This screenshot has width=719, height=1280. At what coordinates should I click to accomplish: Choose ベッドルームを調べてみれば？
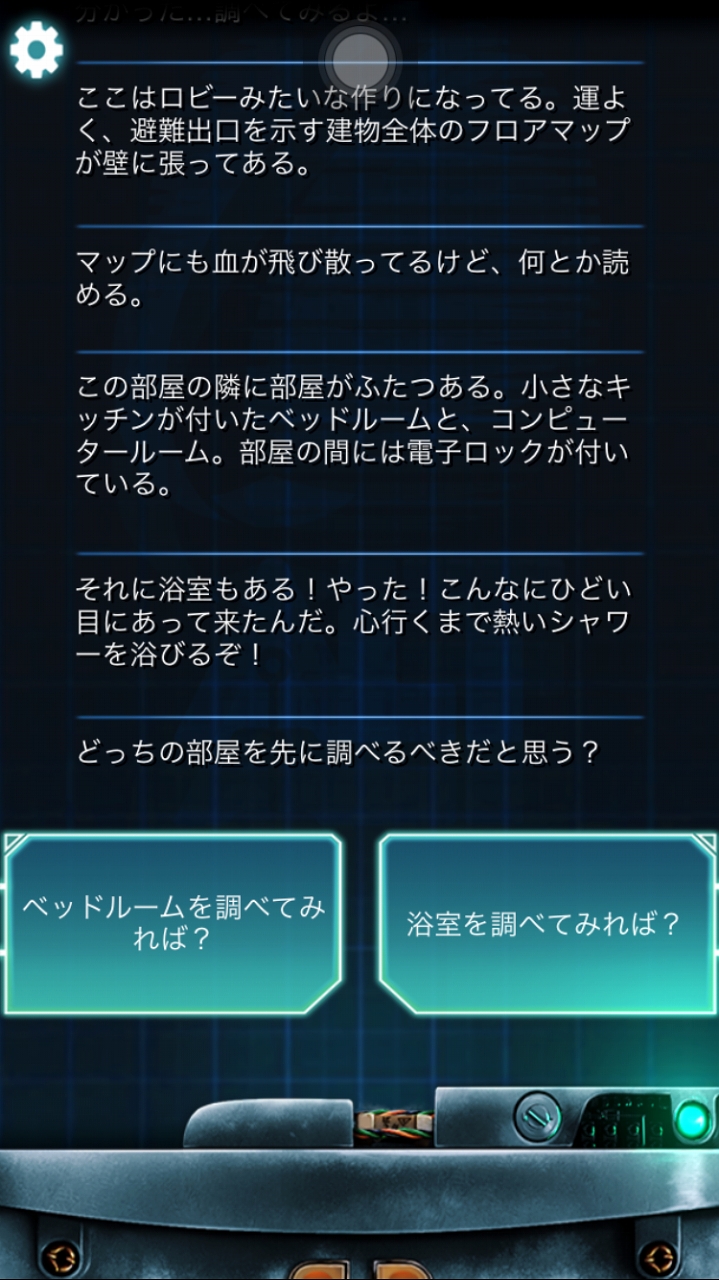coord(173,923)
